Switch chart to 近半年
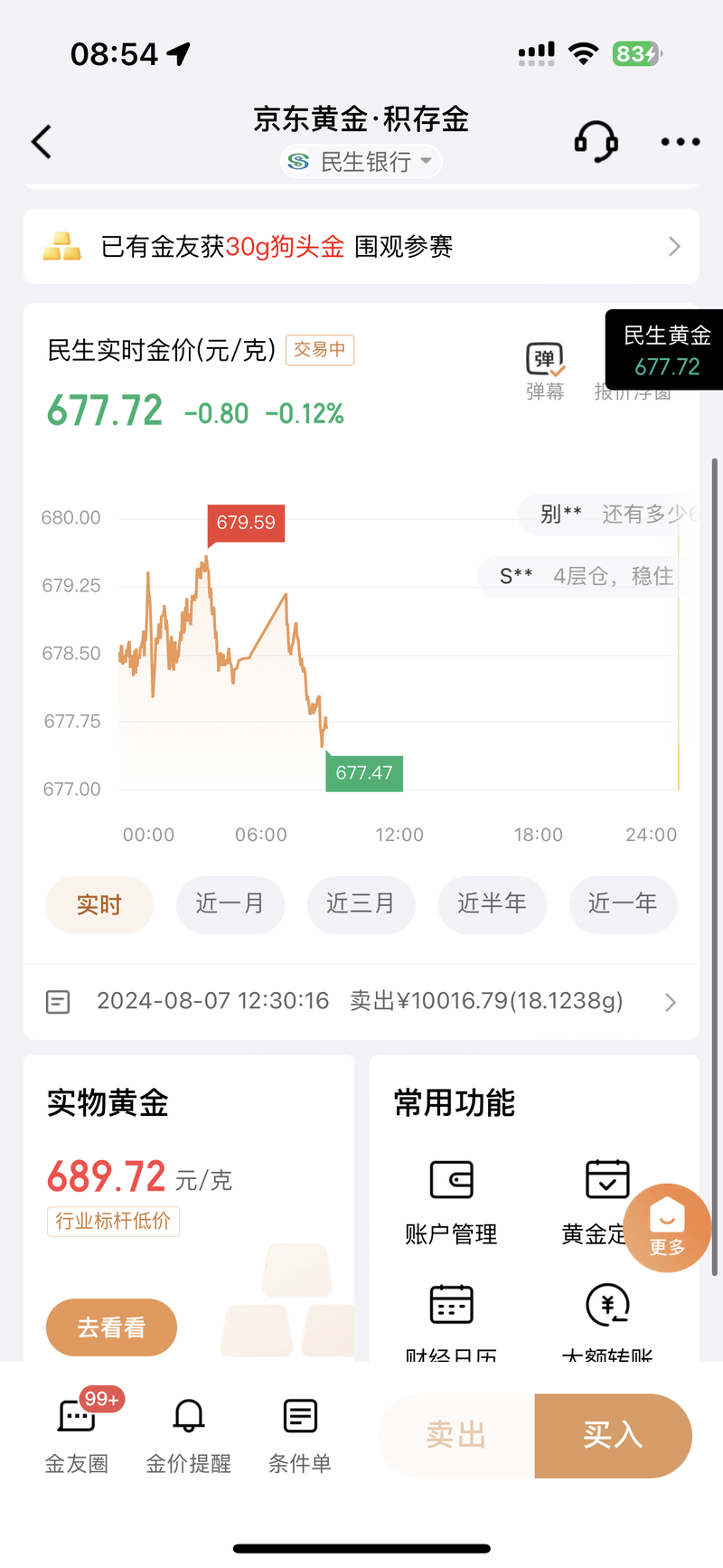 493,904
